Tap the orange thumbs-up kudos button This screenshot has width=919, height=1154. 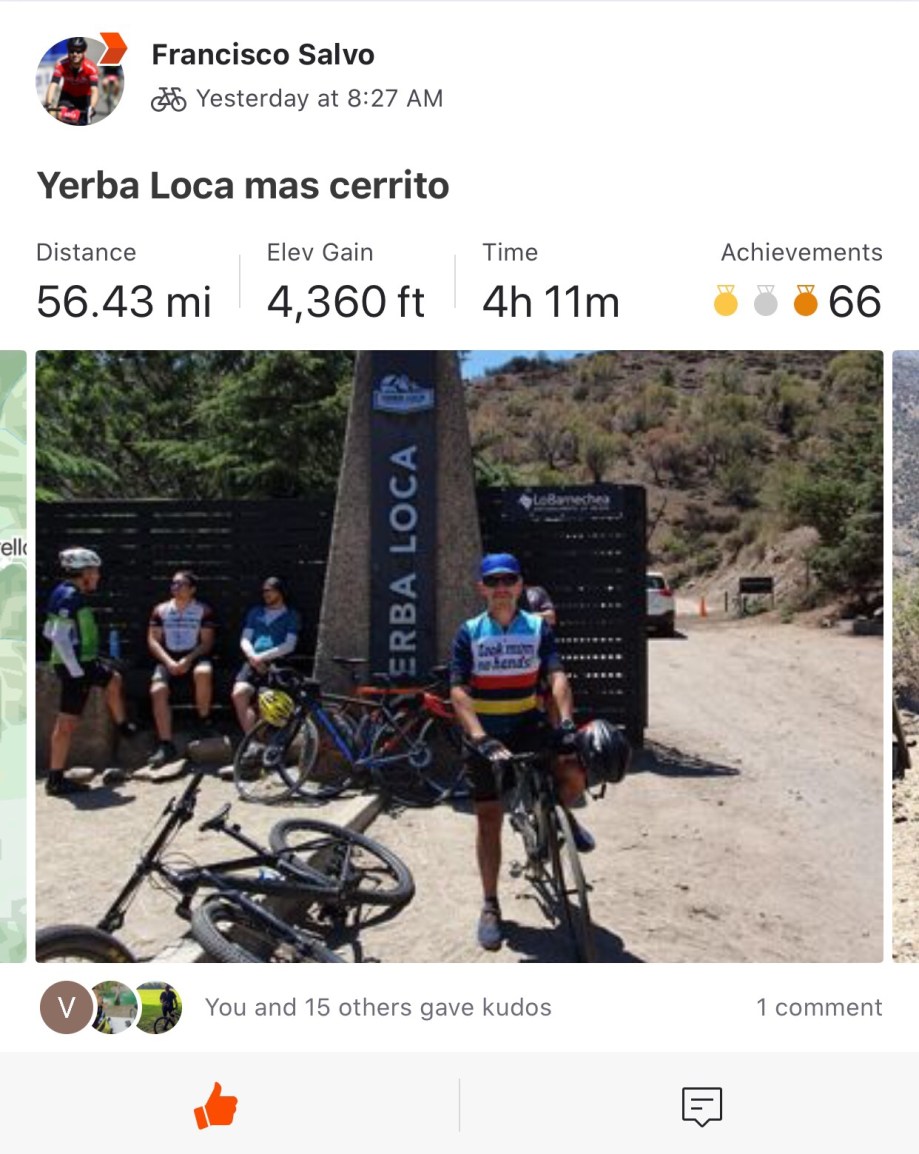click(216, 1106)
